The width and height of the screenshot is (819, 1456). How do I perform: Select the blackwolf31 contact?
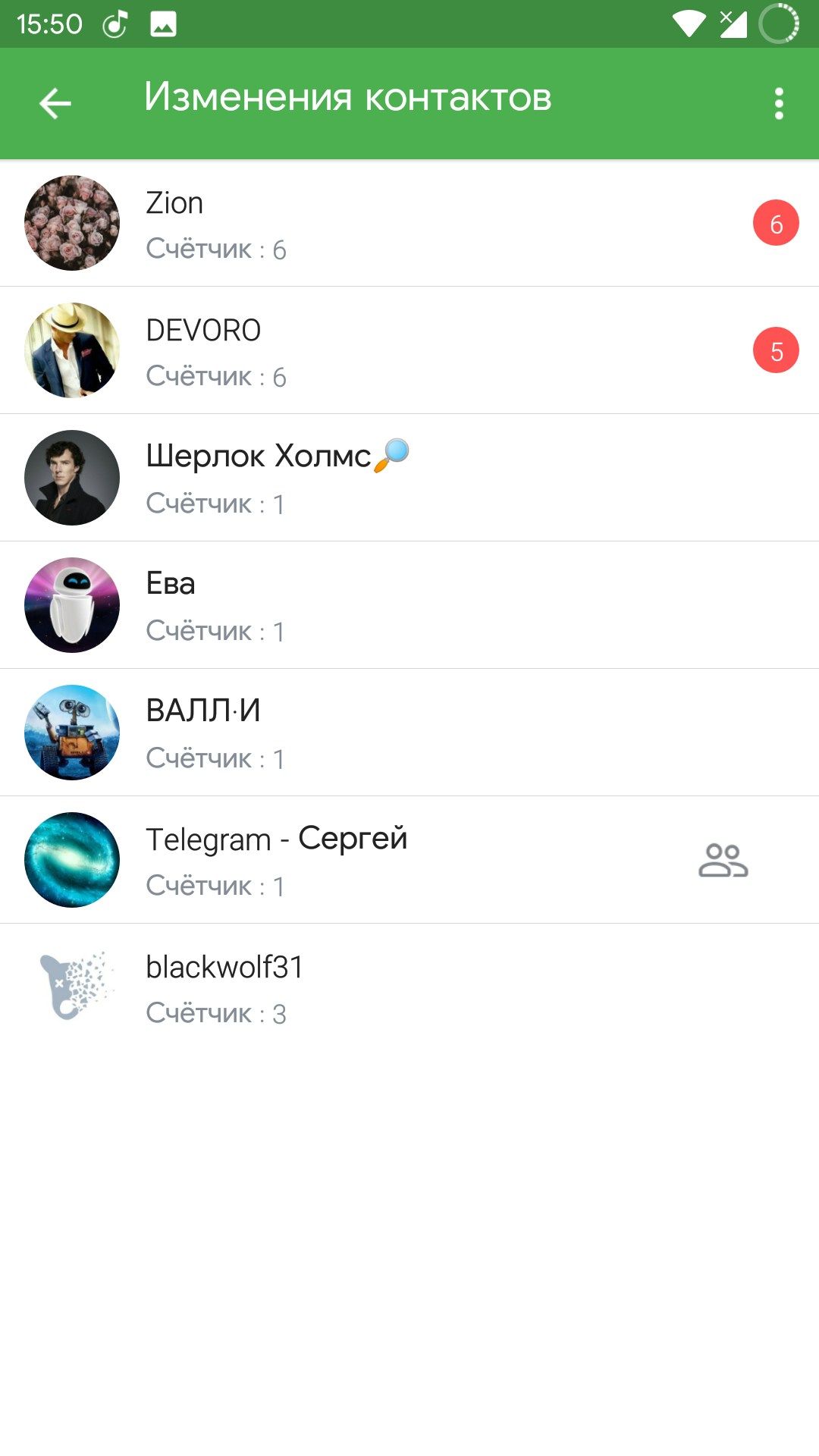tap(409, 988)
